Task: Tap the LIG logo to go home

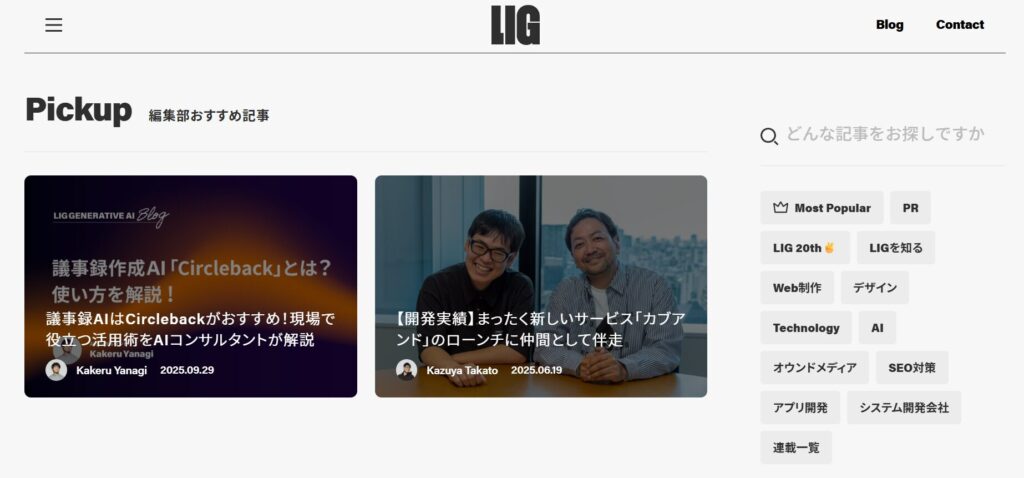Action: (x=515, y=25)
